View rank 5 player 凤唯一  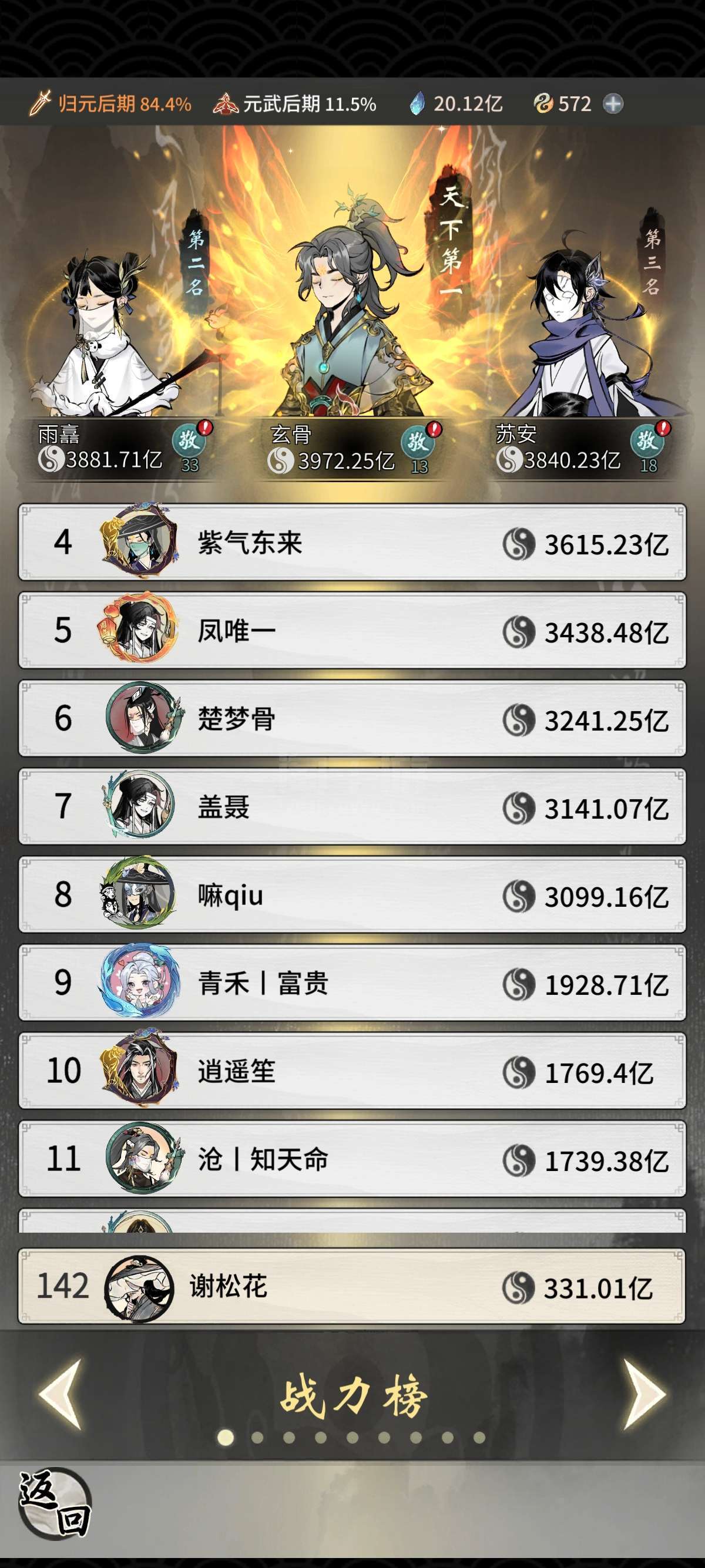pyautogui.click(x=352, y=631)
